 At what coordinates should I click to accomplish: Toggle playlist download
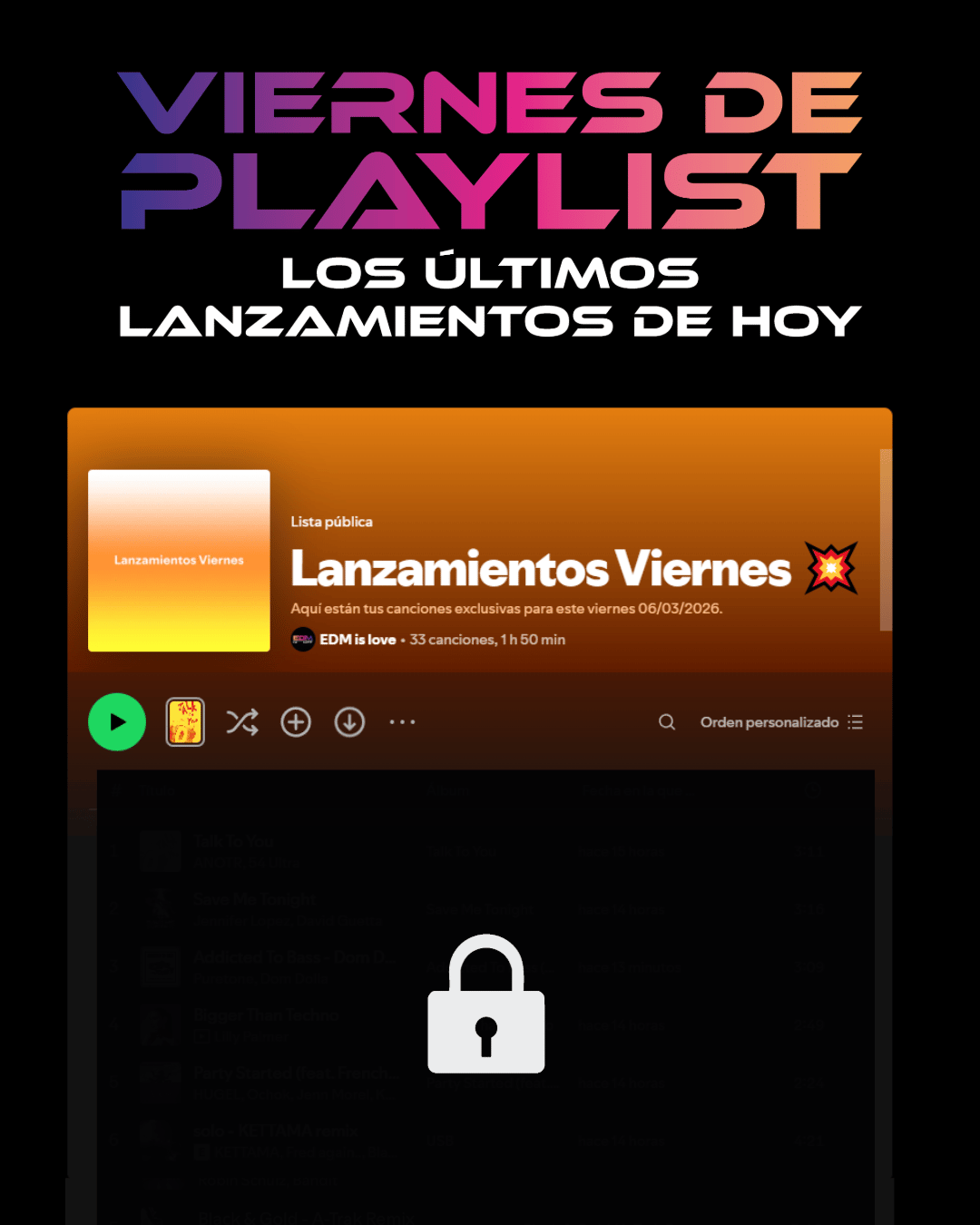348,721
